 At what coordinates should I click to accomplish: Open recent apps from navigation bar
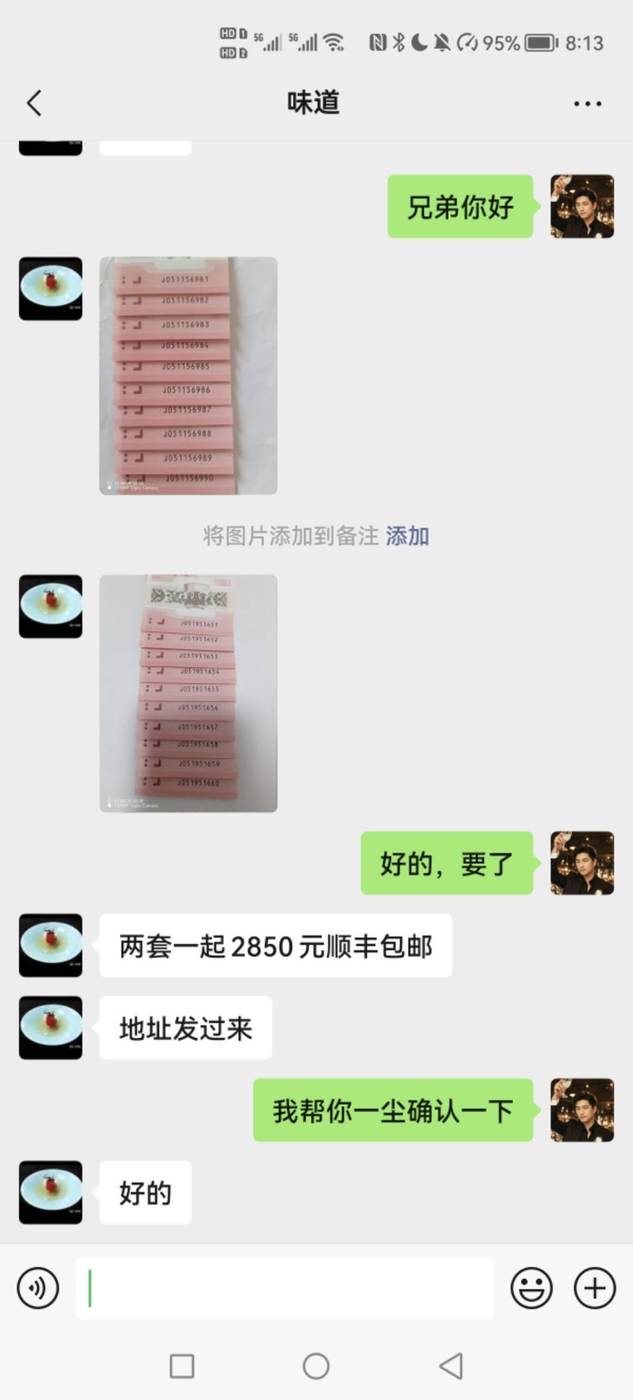(x=181, y=1366)
